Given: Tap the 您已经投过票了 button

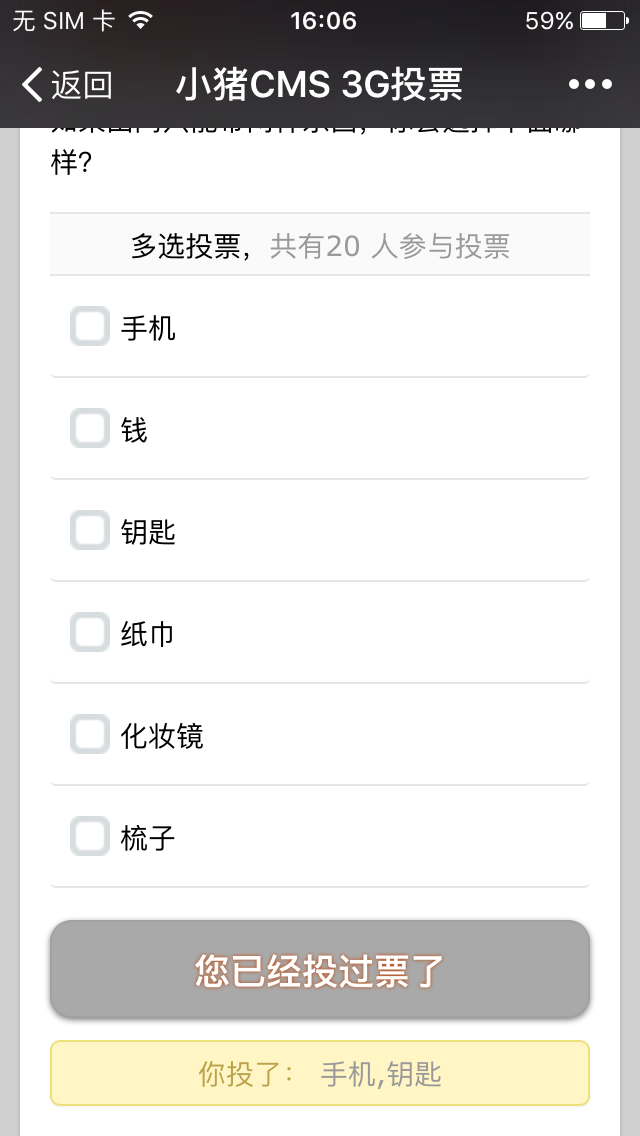Looking at the screenshot, I should pos(320,970).
